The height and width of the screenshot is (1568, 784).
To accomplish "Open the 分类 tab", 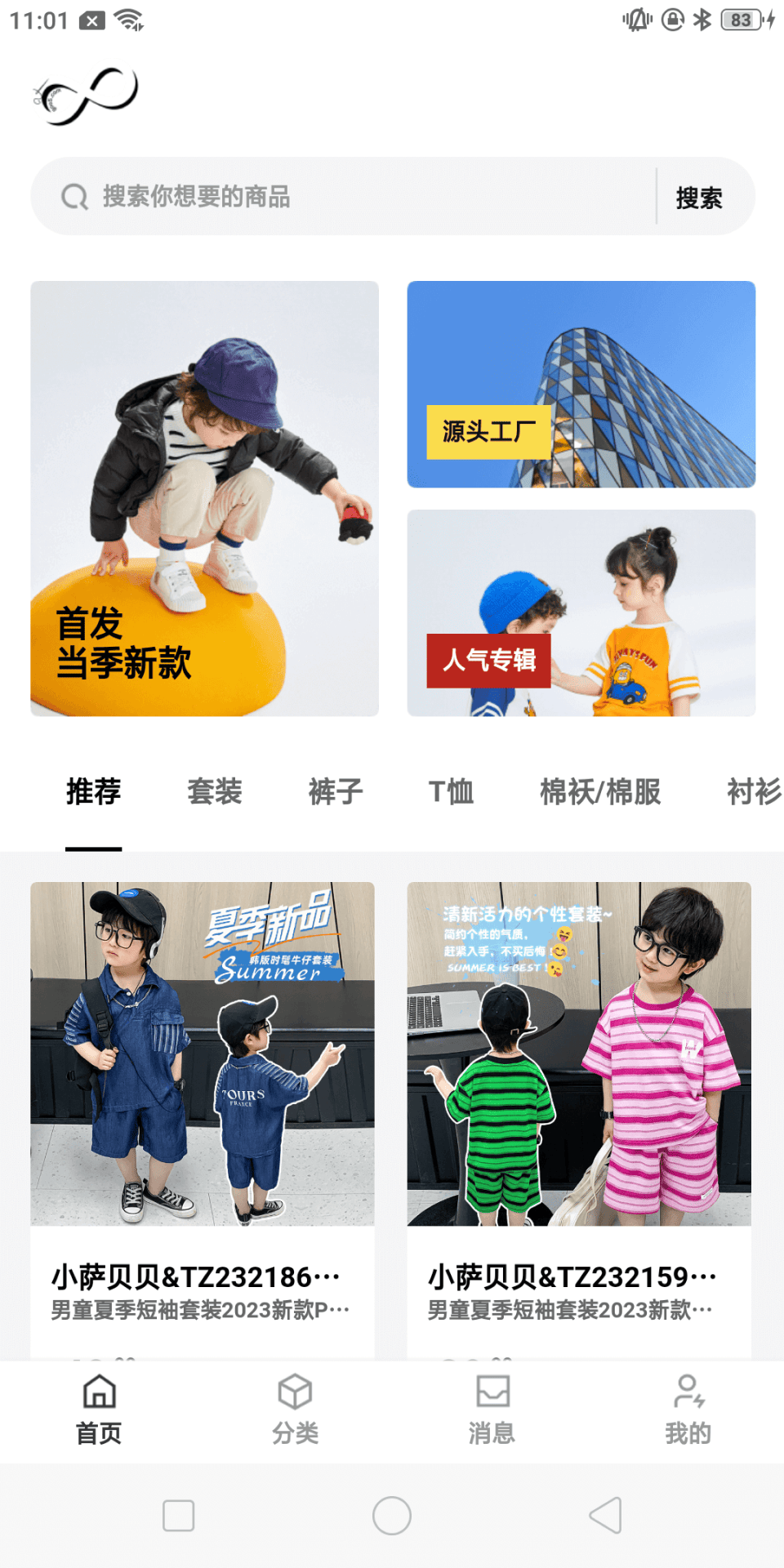I will pyautogui.click(x=295, y=1410).
